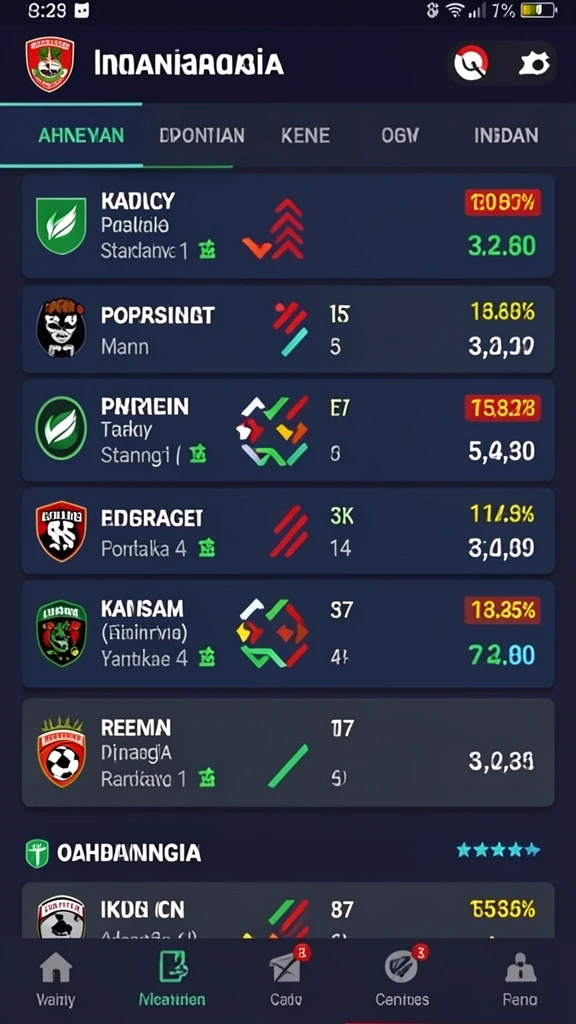
Task: Tap the red circular icon beside the gear
Action: (472, 63)
